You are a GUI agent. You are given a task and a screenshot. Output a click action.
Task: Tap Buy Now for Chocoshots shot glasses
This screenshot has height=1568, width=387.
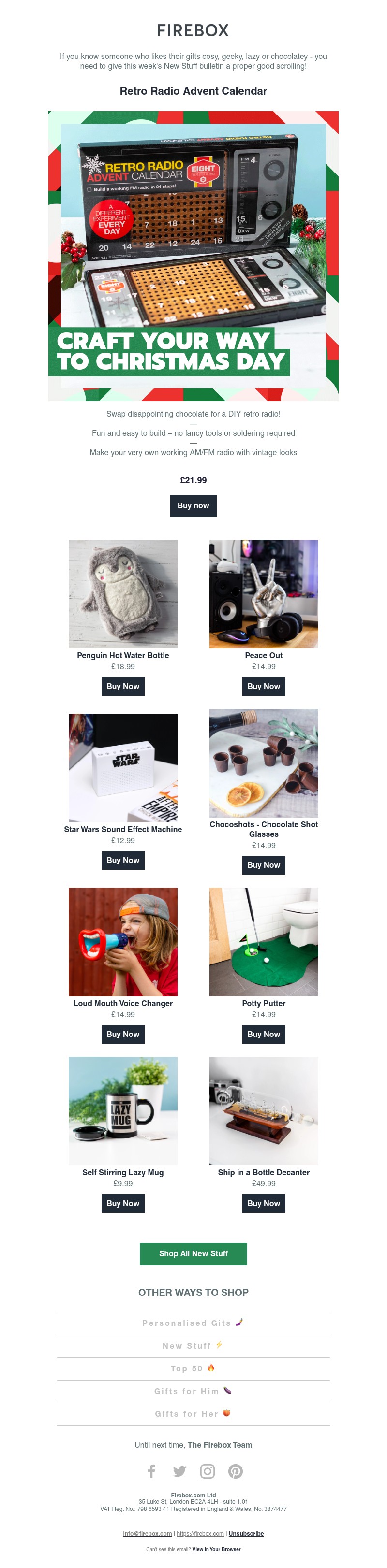tap(263, 864)
